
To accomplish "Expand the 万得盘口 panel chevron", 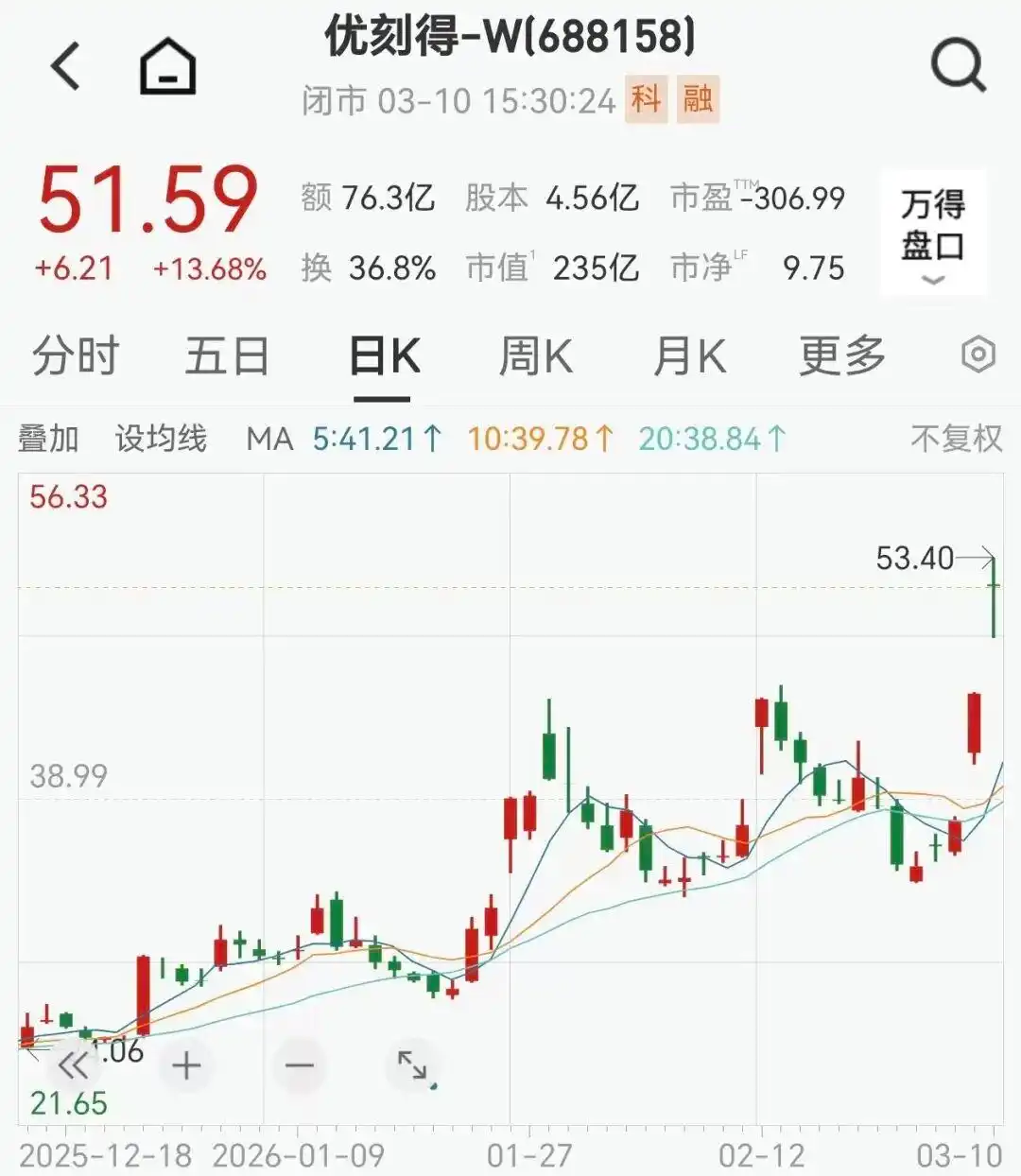I will coord(932,279).
